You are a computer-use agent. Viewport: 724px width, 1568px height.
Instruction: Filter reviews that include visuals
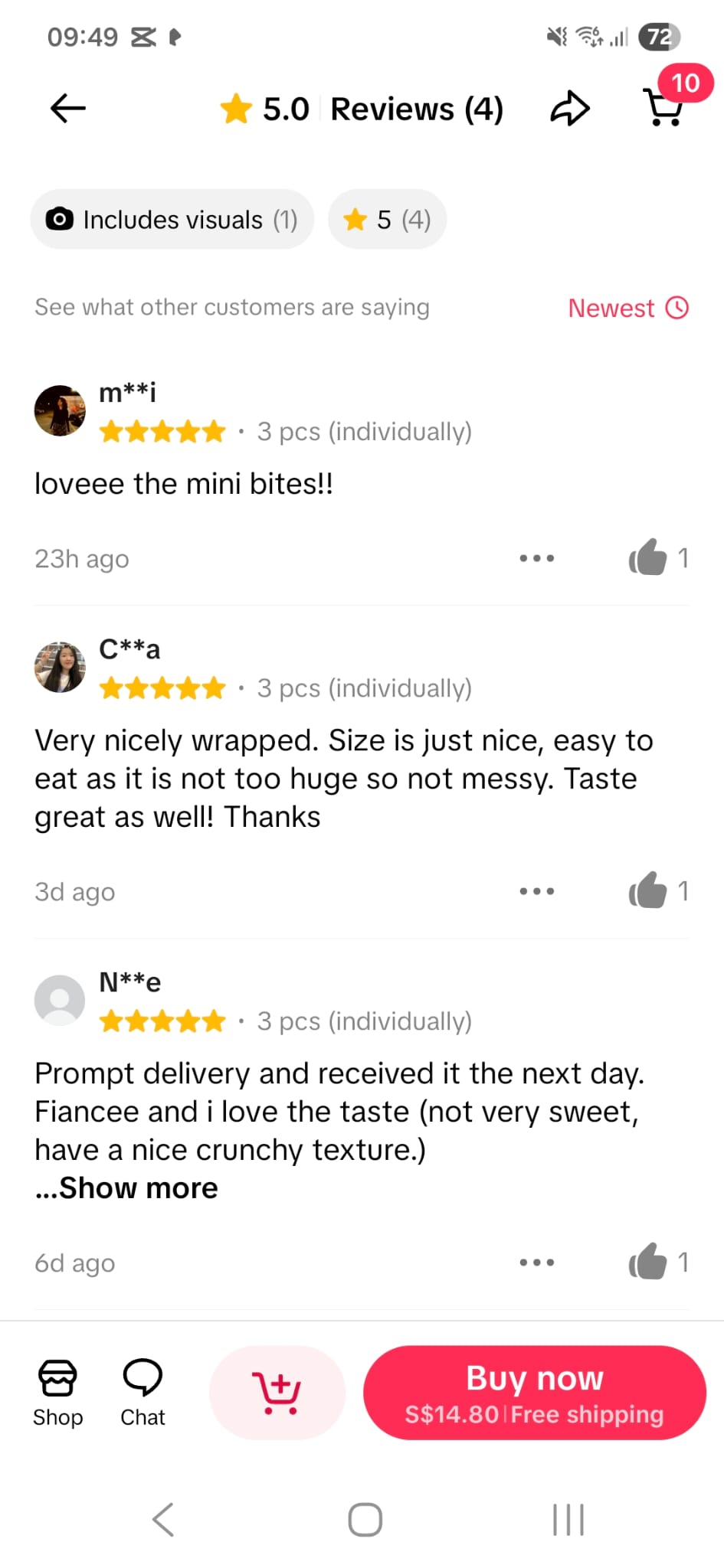(x=172, y=220)
